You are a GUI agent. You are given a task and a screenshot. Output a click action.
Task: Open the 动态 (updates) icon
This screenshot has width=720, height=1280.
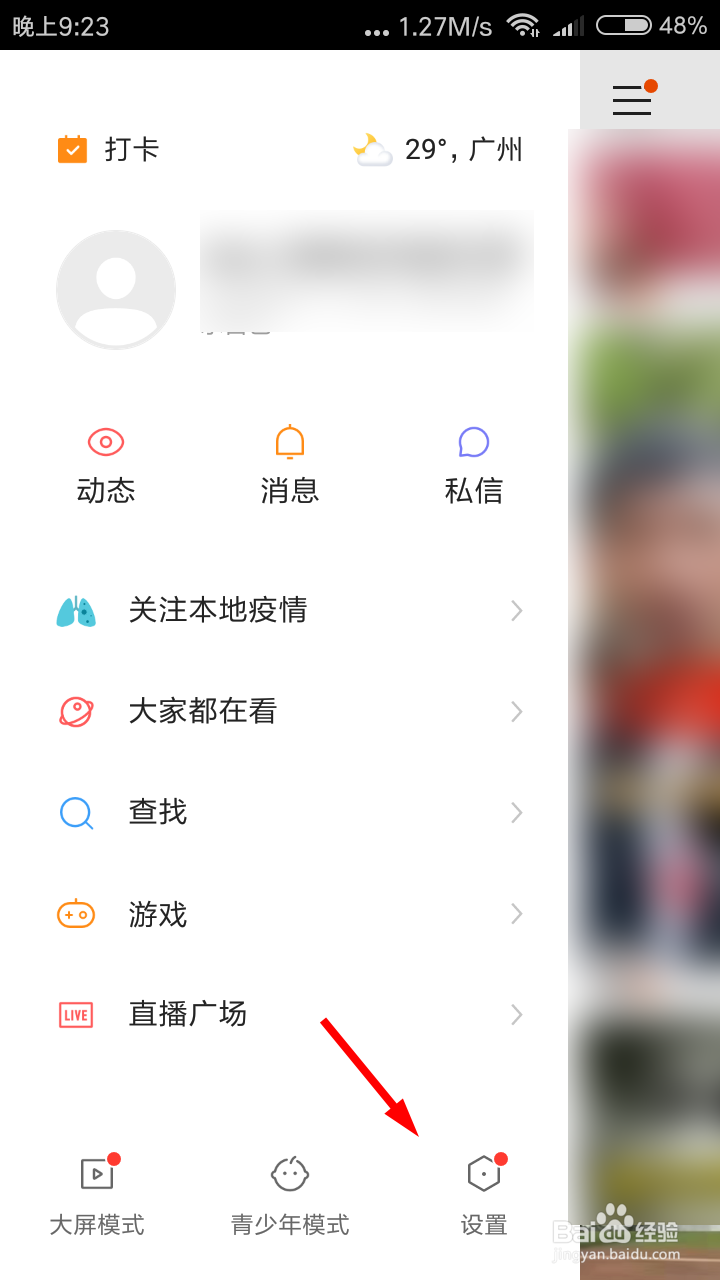tap(105, 441)
